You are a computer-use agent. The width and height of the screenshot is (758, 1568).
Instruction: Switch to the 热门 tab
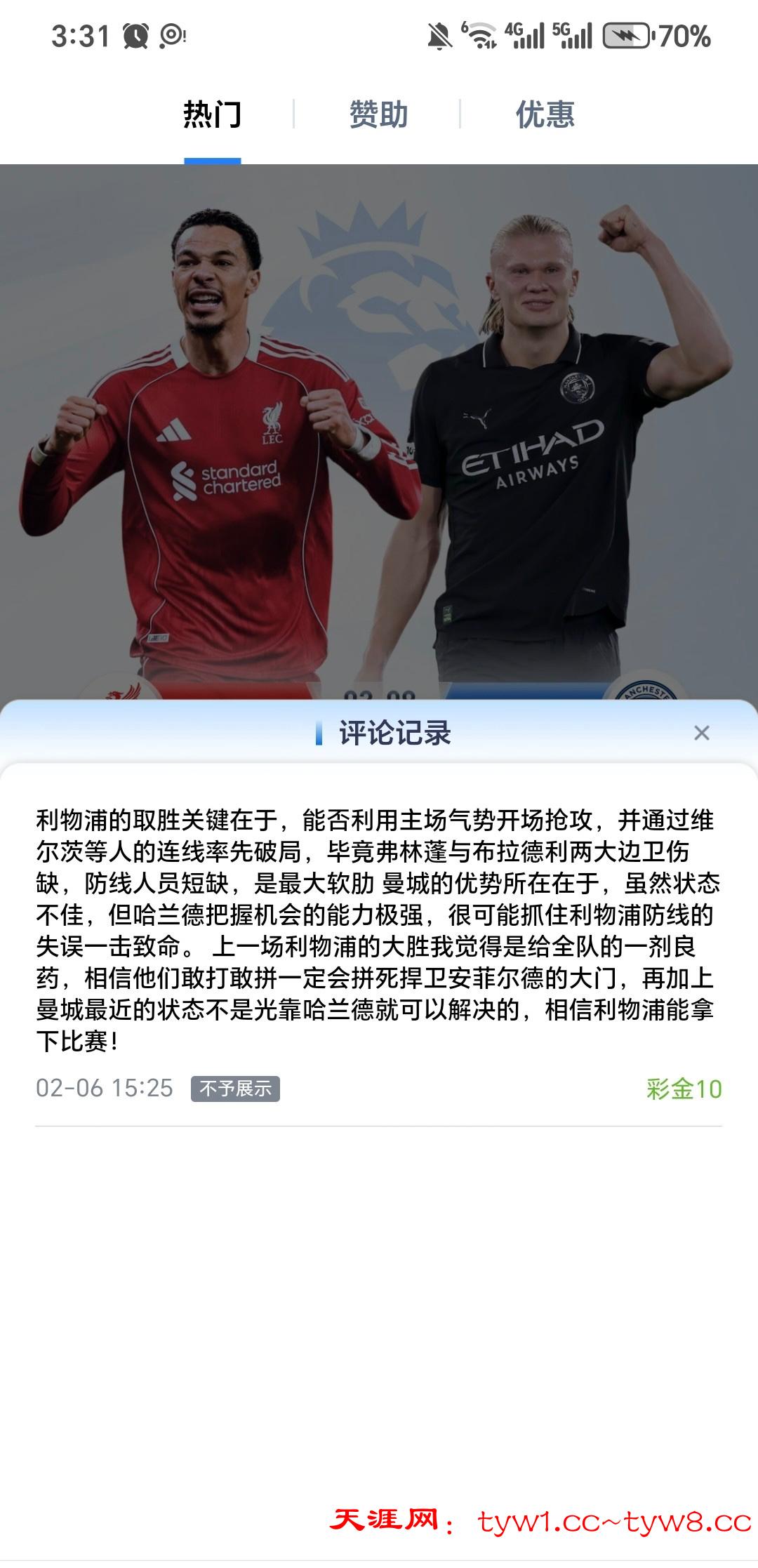tap(212, 114)
